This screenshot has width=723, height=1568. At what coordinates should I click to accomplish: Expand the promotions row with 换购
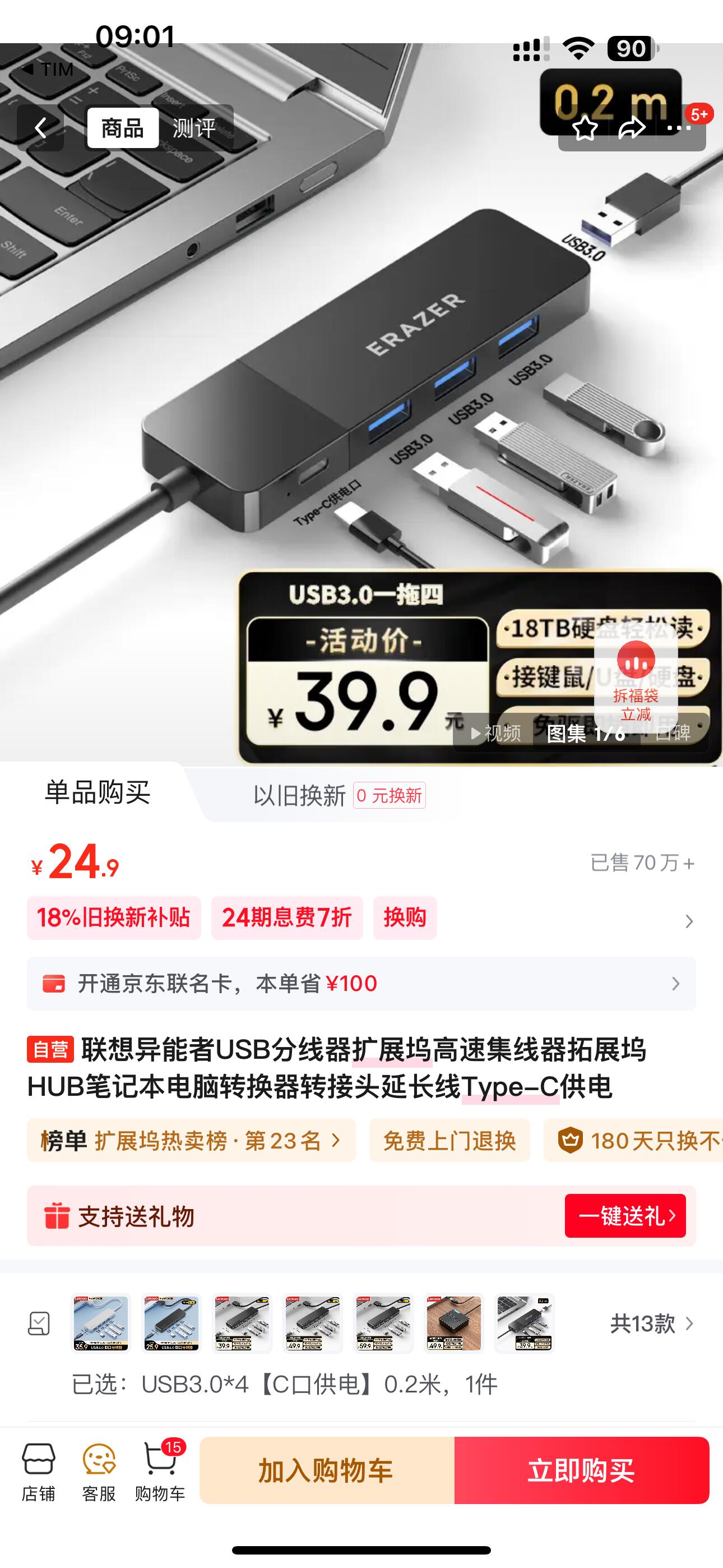coord(688,921)
